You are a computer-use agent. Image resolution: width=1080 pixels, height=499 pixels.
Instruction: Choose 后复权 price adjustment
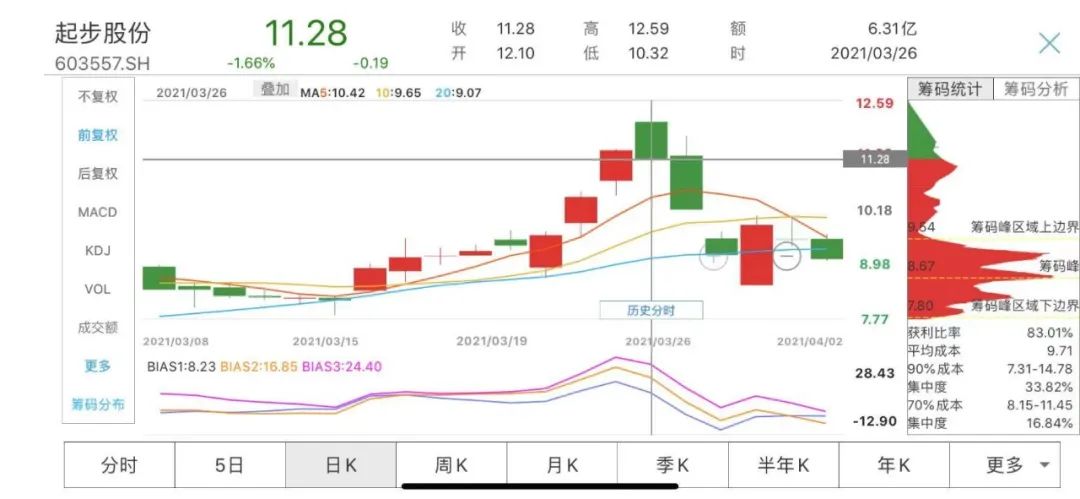[x=98, y=174]
